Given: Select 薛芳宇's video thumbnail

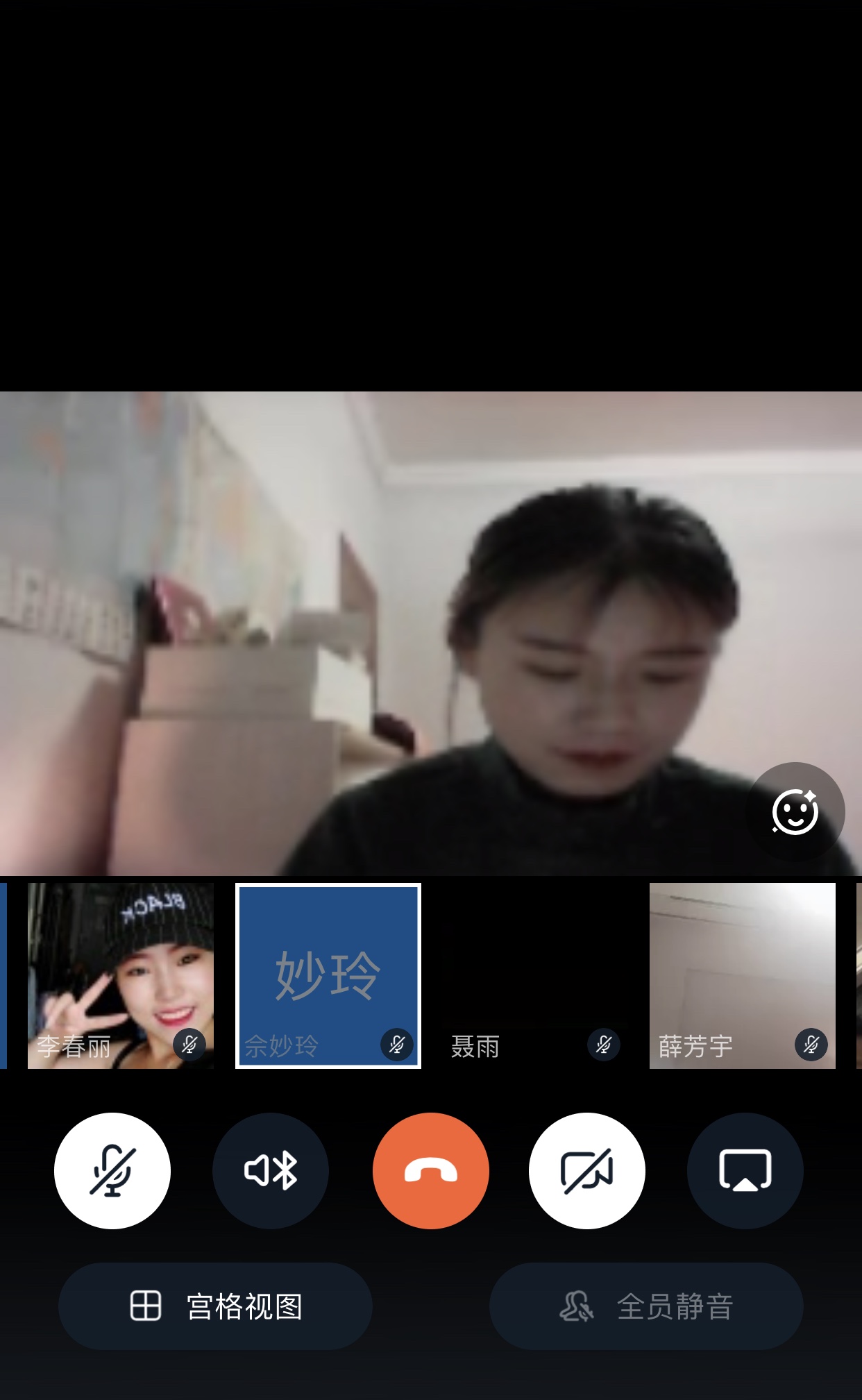Looking at the screenshot, I should [x=742, y=975].
